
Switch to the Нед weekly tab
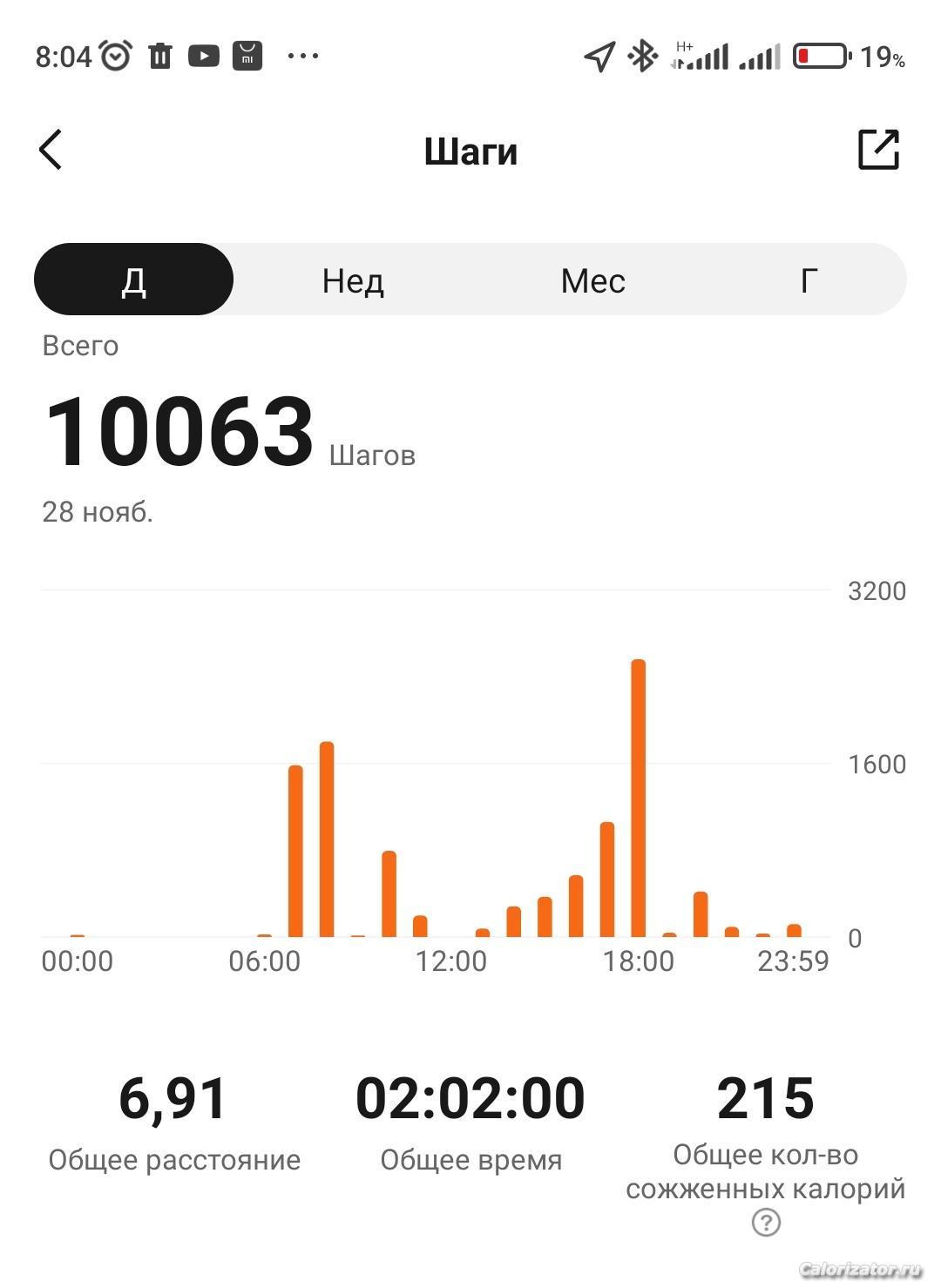coord(353,280)
